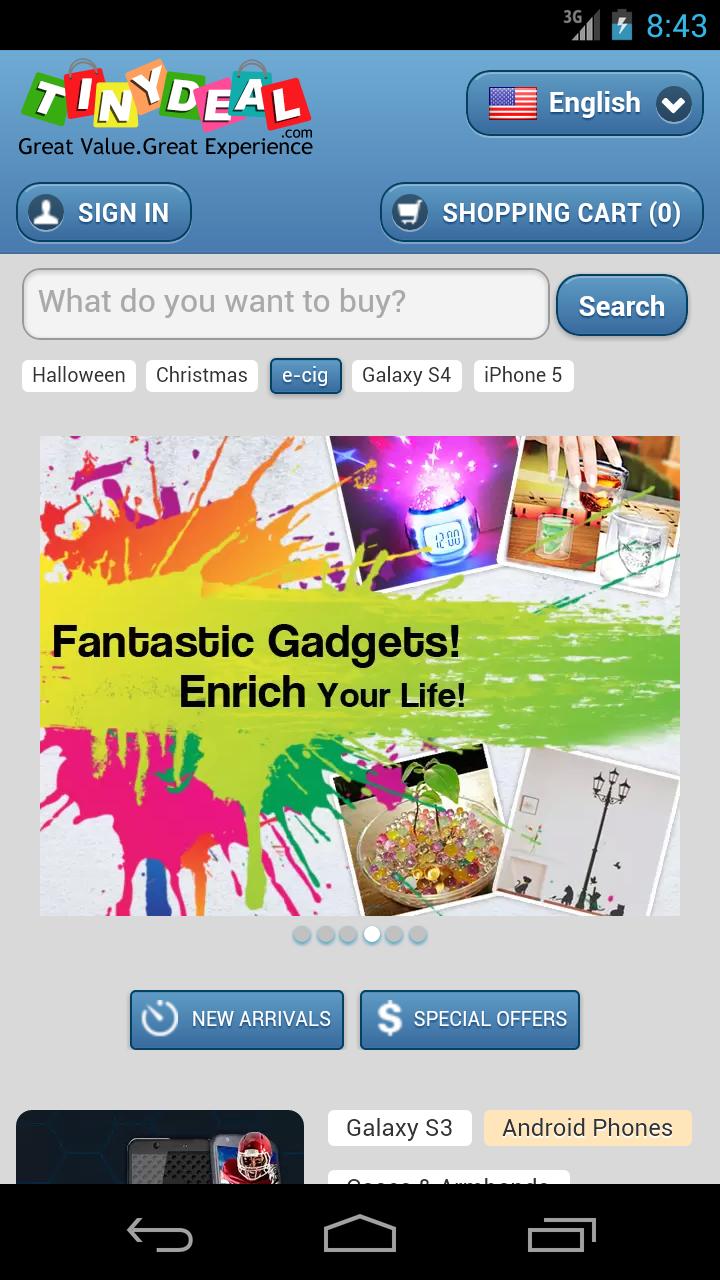Open NEW ARRIVALS
Viewport: 720px width, 1280px height.
pyautogui.click(x=237, y=1019)
